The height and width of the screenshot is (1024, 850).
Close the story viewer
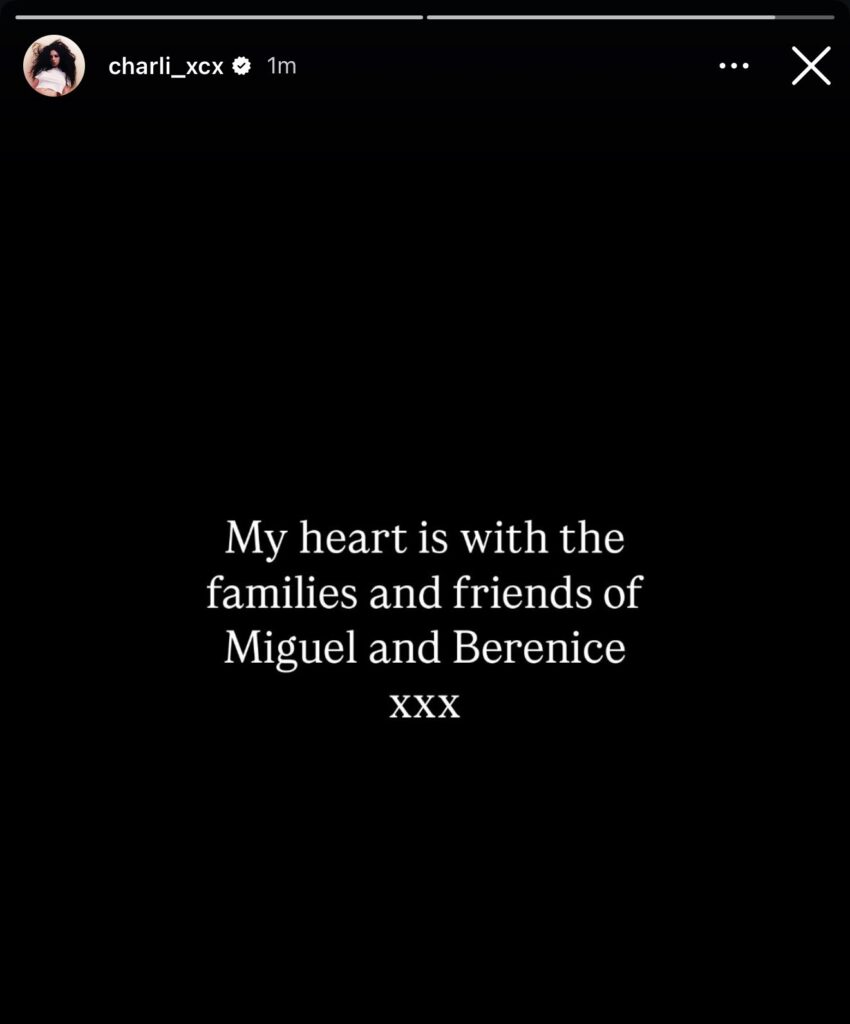click(810, 66)
